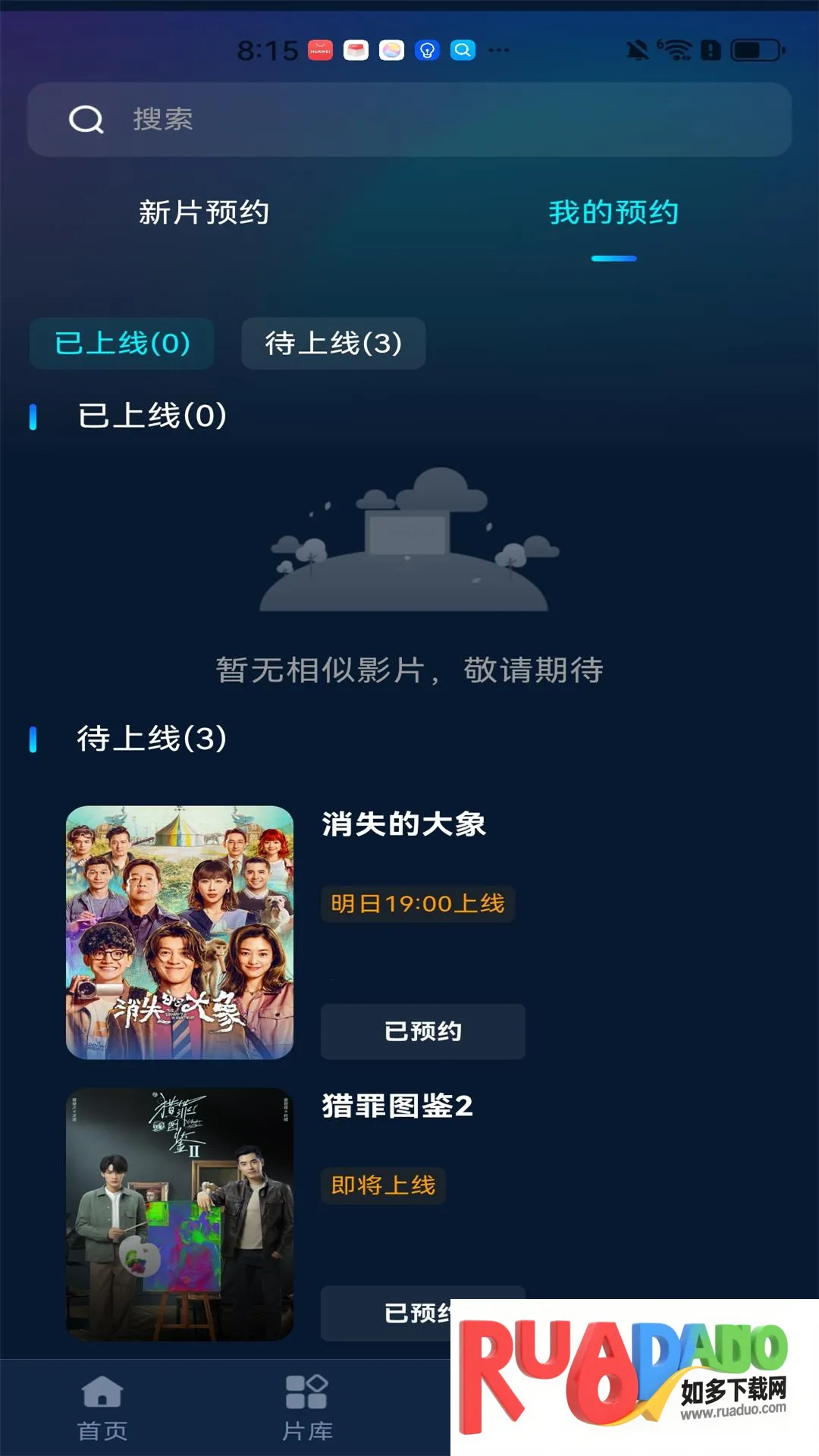
Task: Toggle the muted notification bell icon
Action: pos(635,52)
